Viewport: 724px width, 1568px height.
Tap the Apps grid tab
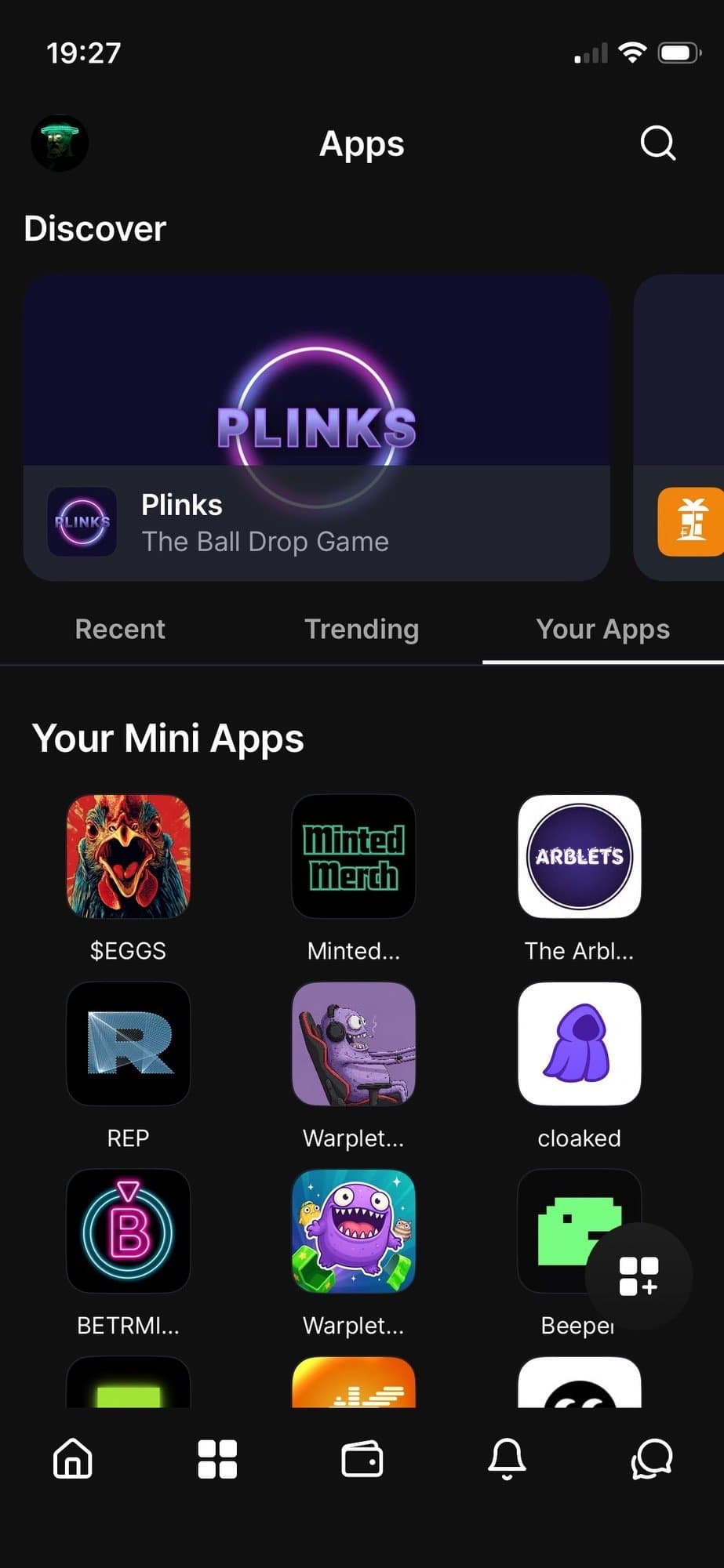pos(217,1459)
